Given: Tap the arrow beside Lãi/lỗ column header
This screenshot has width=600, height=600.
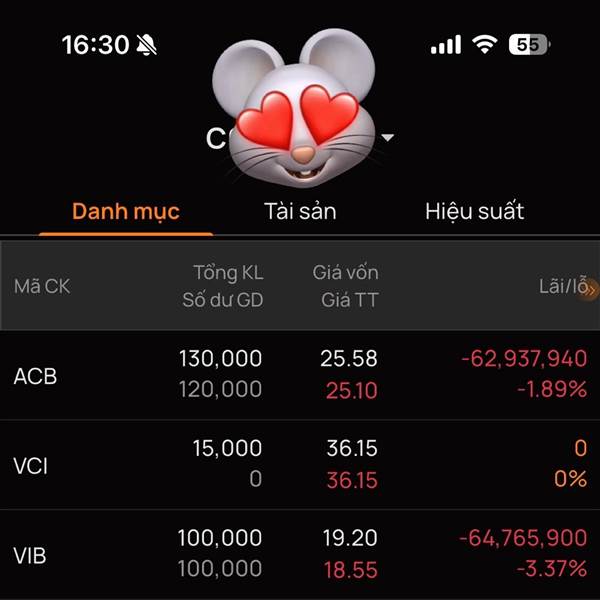Looking at the screenshot, I should [x=592, y=288].
